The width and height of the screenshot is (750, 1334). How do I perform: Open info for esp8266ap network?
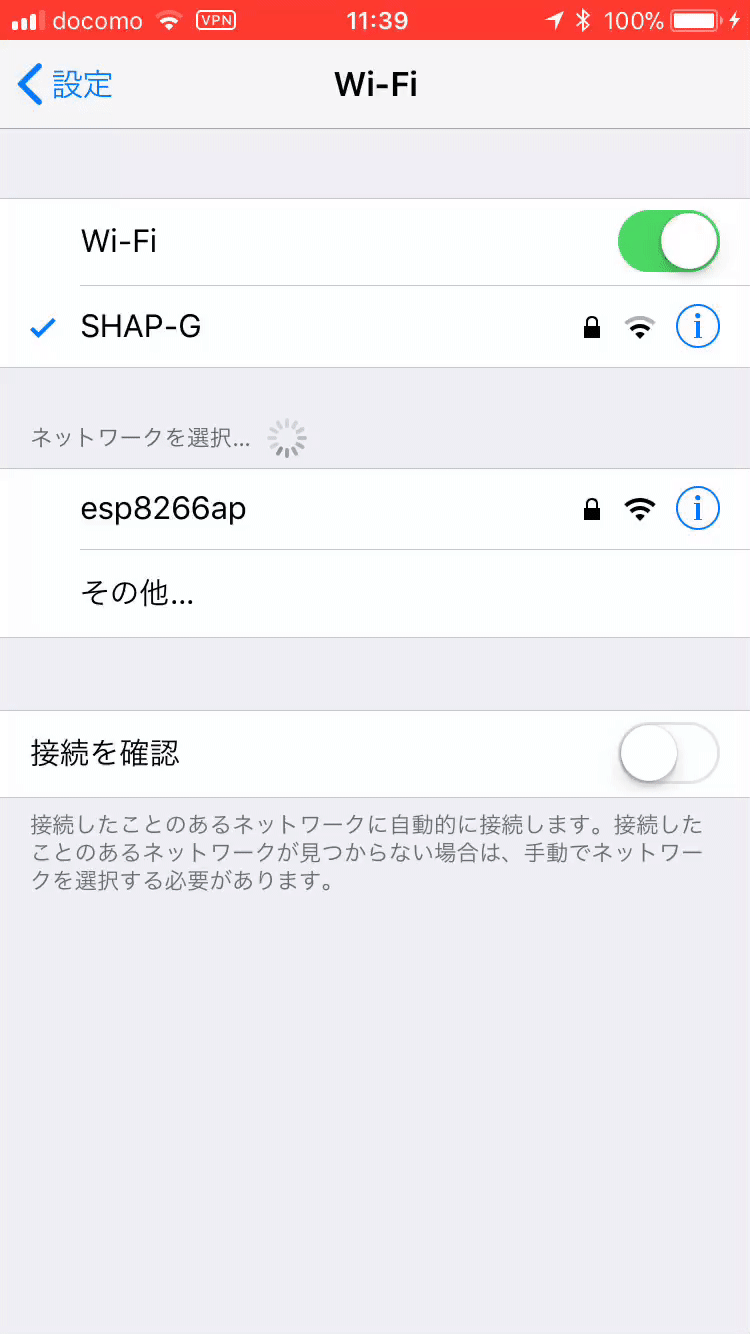(698, 509)
